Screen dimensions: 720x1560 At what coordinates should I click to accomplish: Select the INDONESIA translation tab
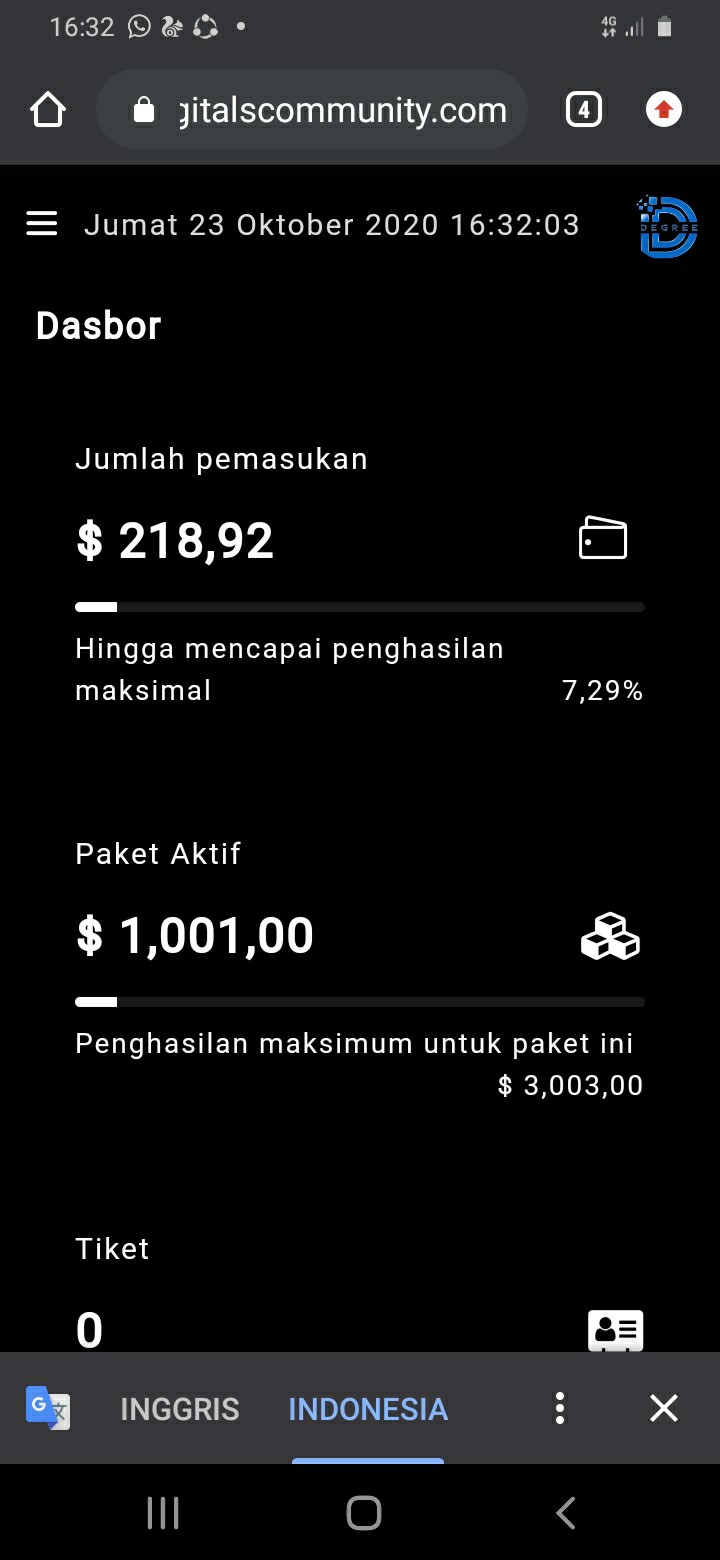click(367, 1408)
